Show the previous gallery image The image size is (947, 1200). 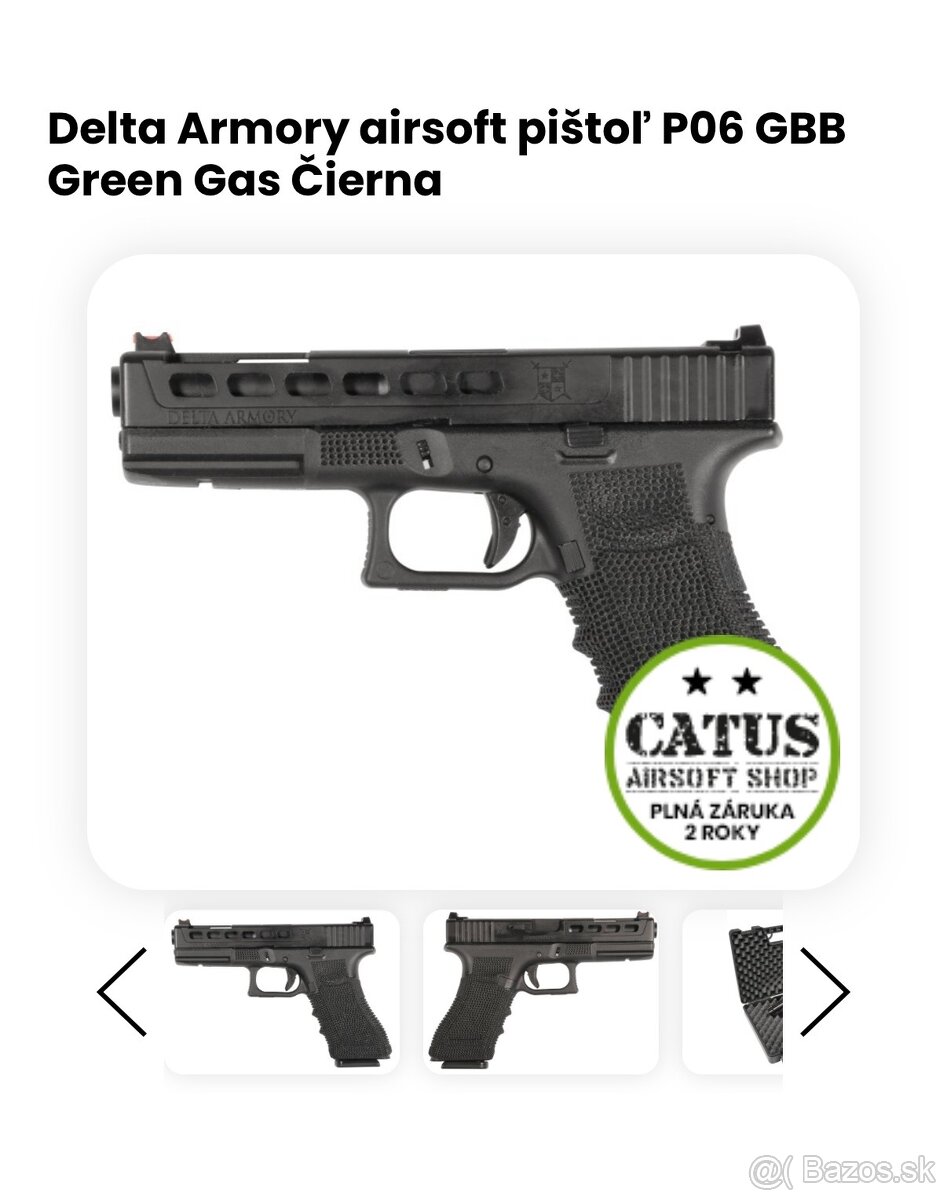click(x=122, y=992)
